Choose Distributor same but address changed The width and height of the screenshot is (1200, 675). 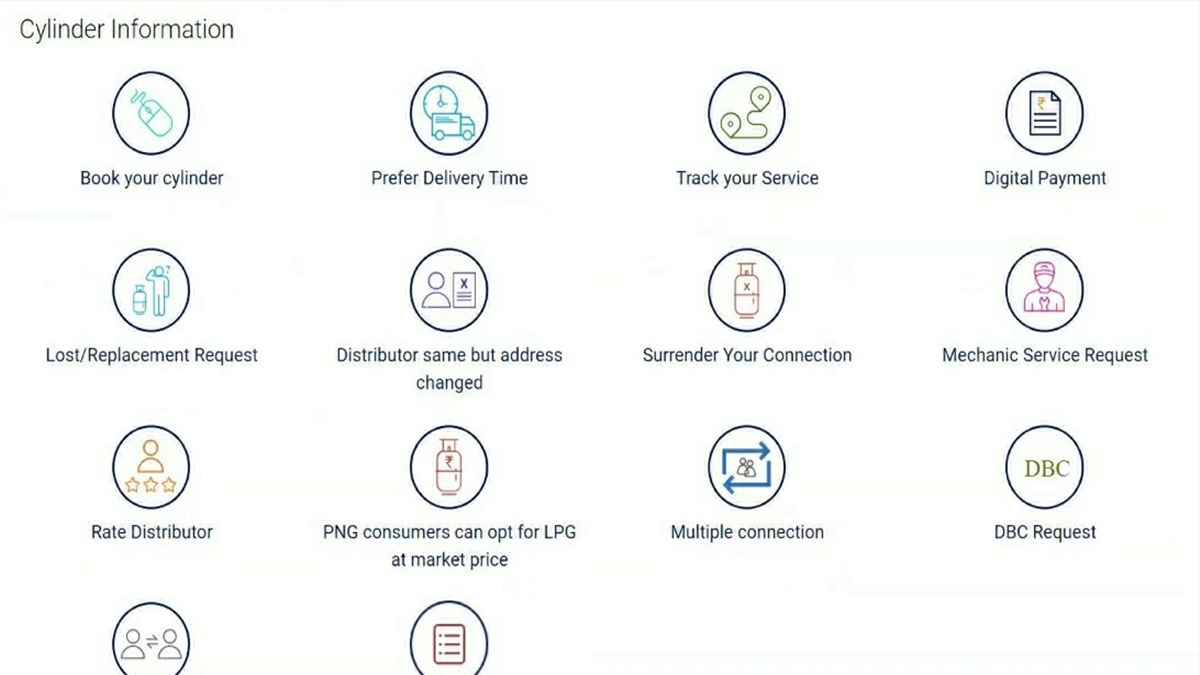(x=449, y=289)
